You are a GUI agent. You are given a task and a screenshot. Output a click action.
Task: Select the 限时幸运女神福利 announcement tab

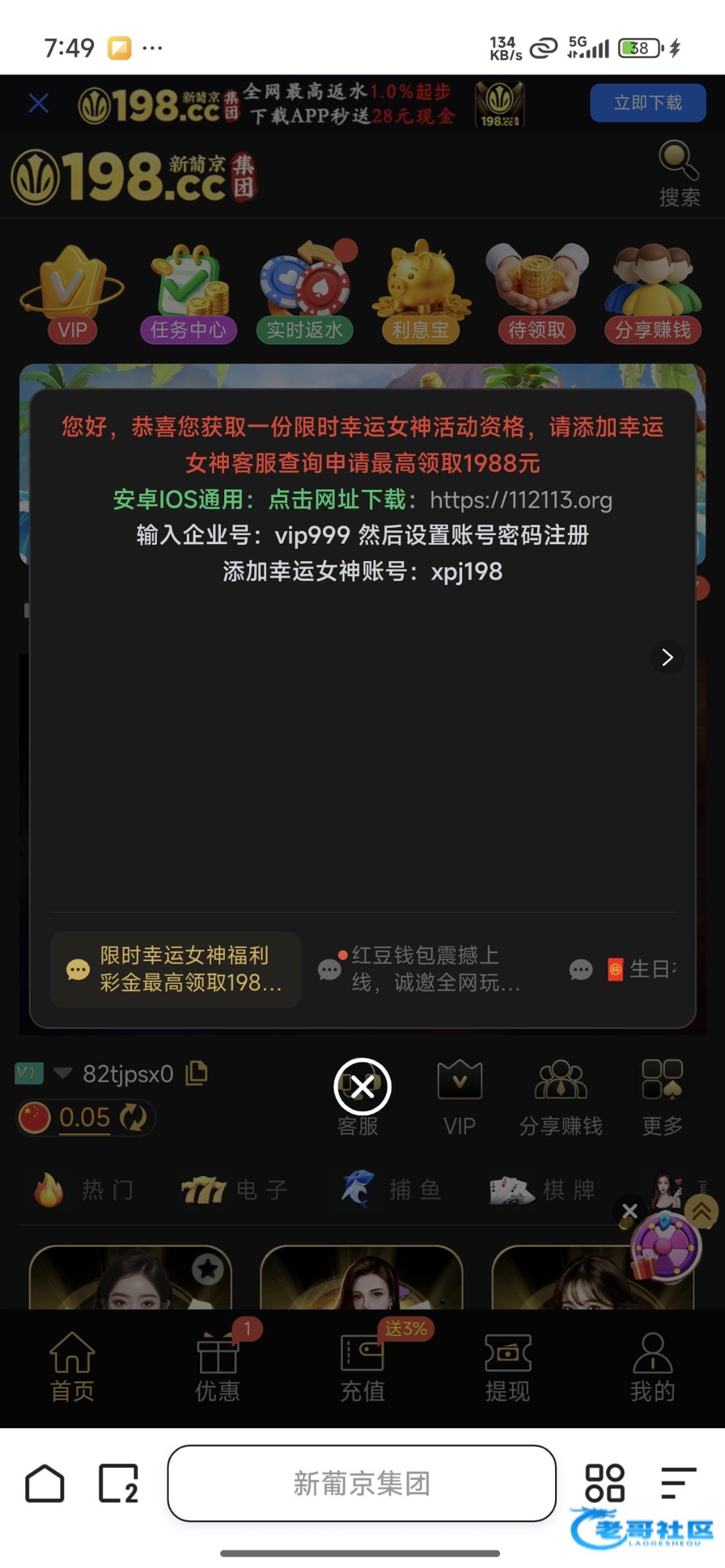[175, 969]
